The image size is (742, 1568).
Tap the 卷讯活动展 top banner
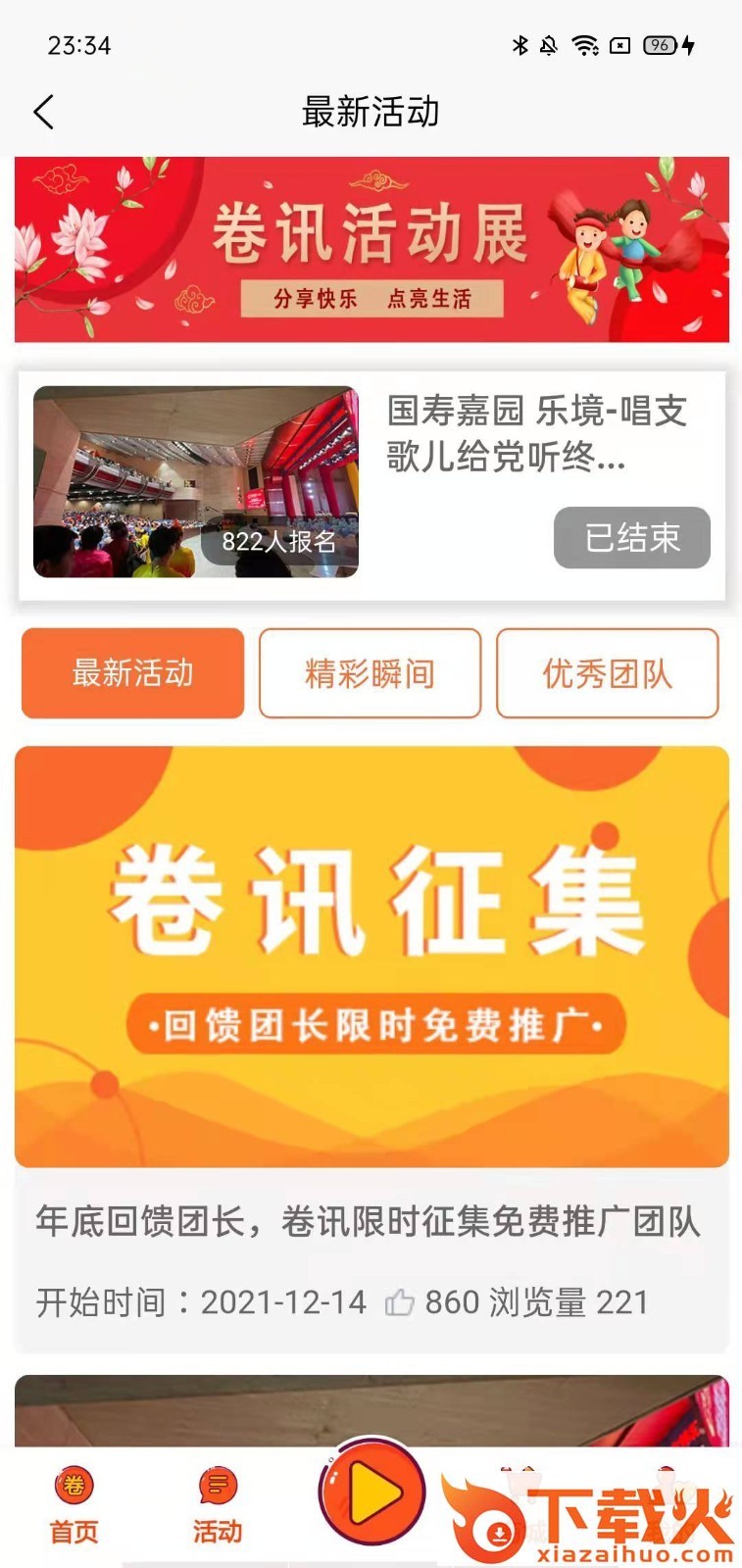point(371,249)
